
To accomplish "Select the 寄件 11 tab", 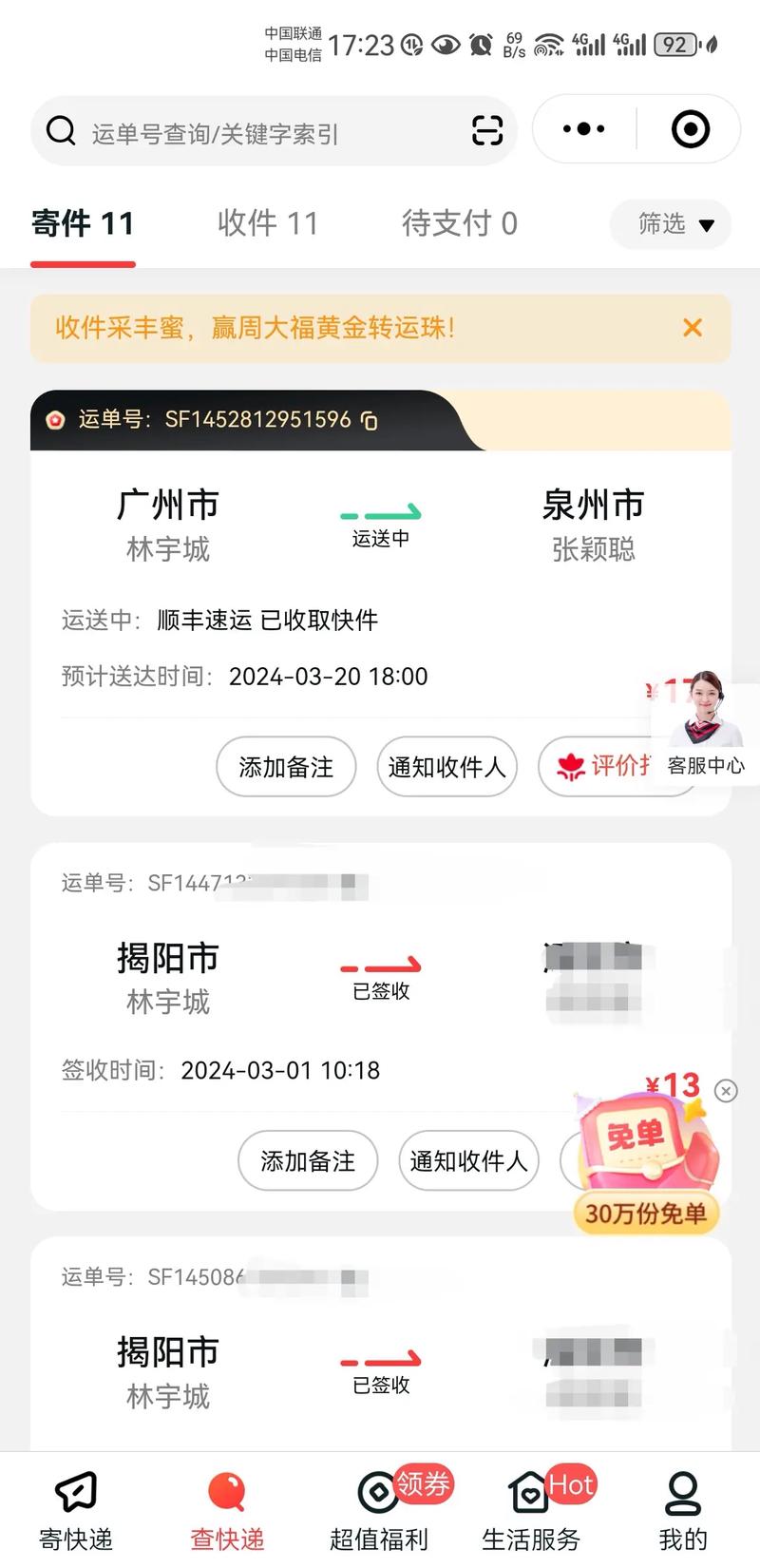I will (x=83, y=223).
